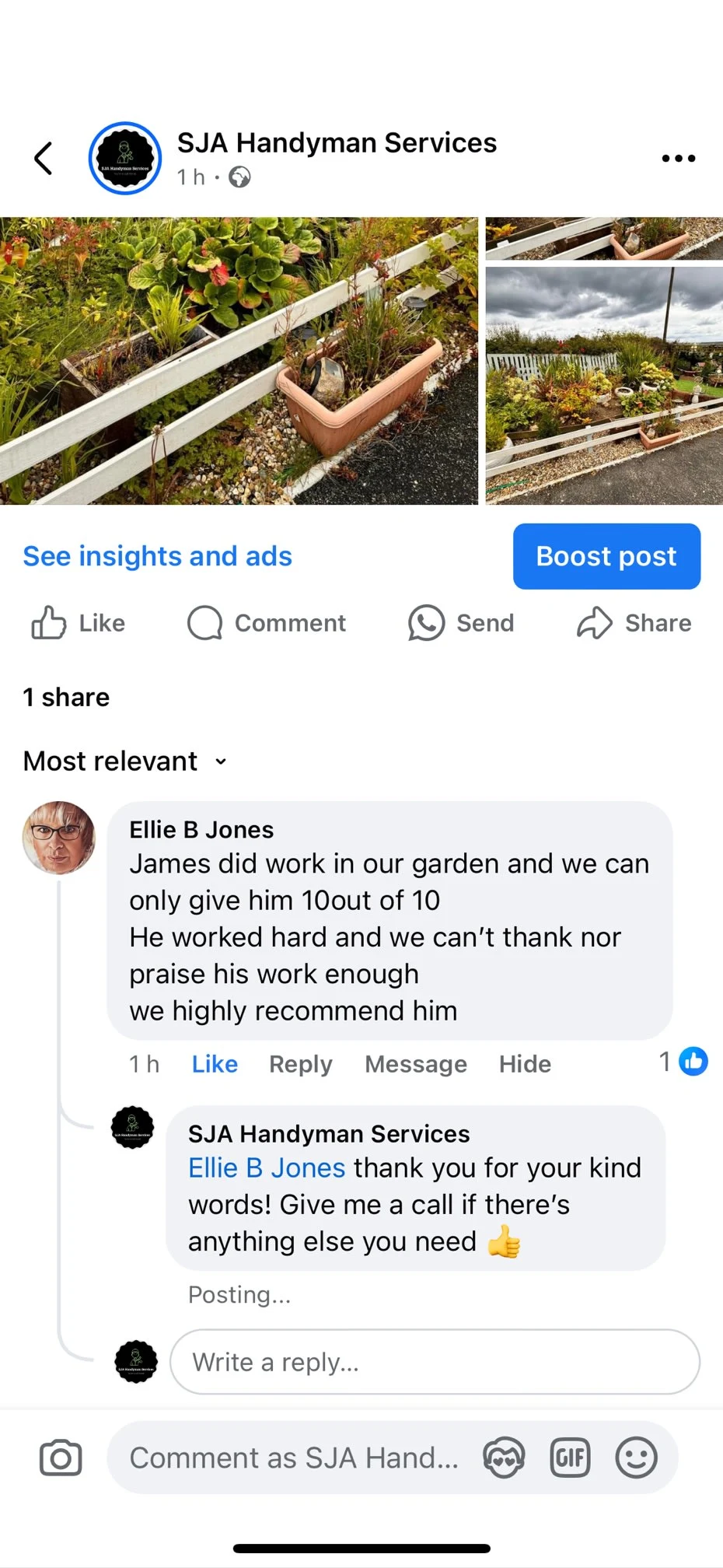This screenshot has width=723, height=1568.
Task: Open the post's three-dot options menu
Action: coord(678,159)
